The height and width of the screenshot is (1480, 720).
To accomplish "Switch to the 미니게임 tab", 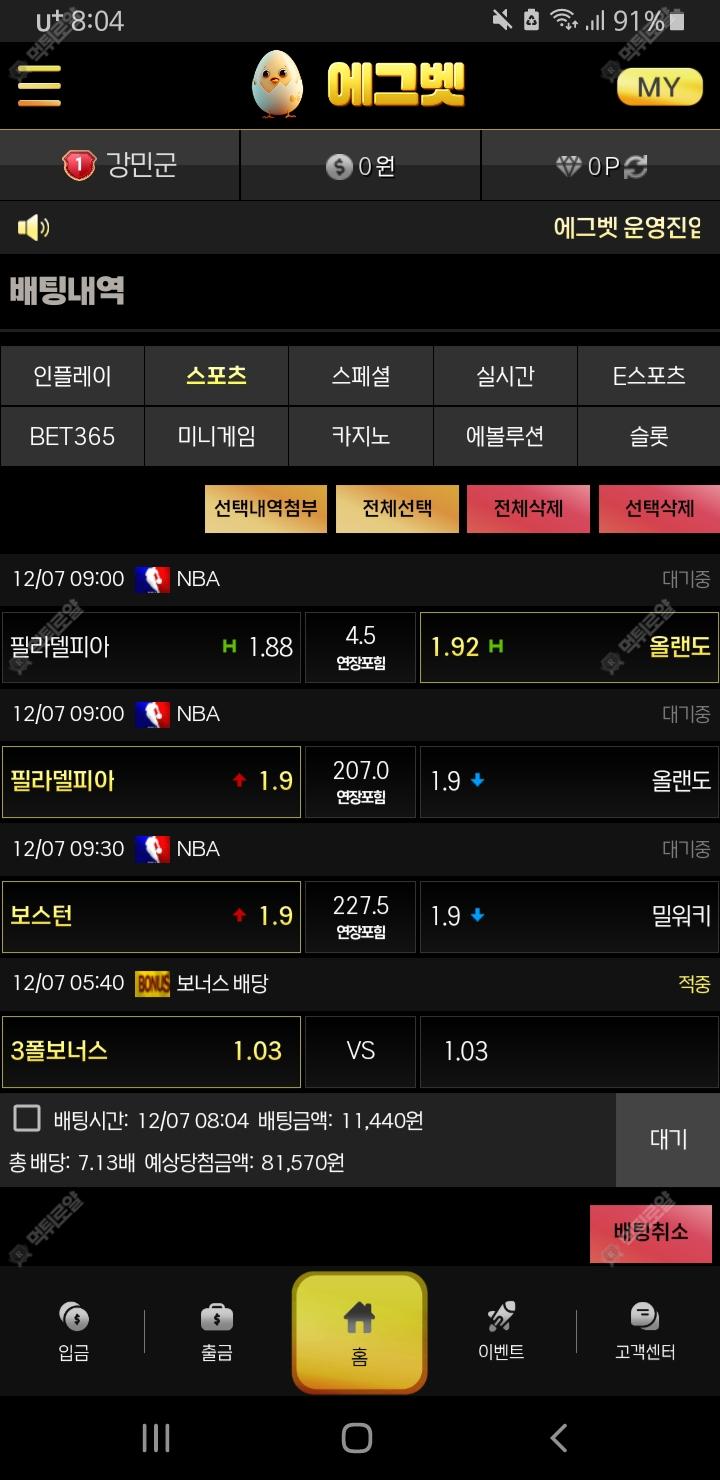I will point(217,436).
